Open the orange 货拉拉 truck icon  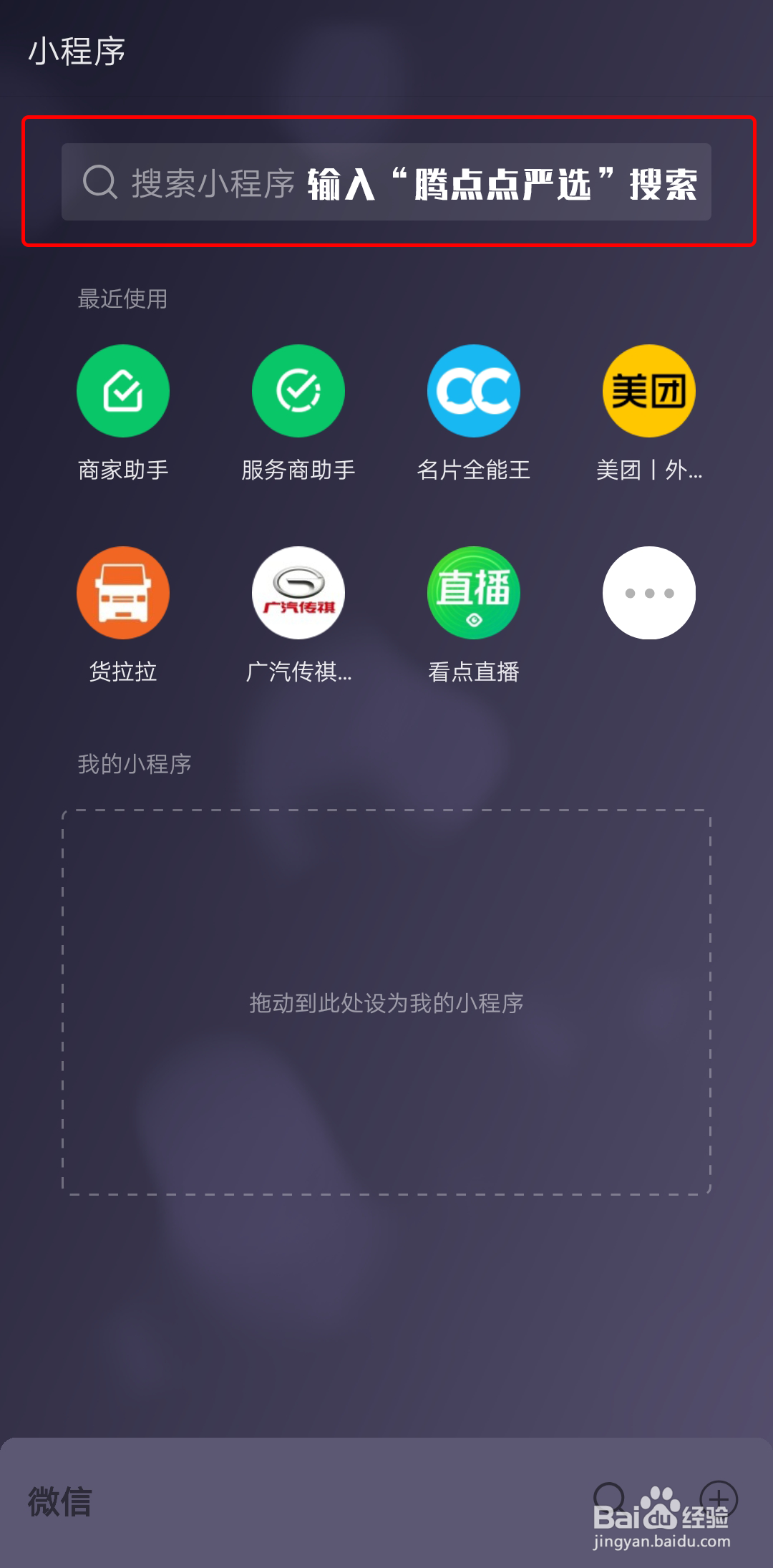coord(122,592)
